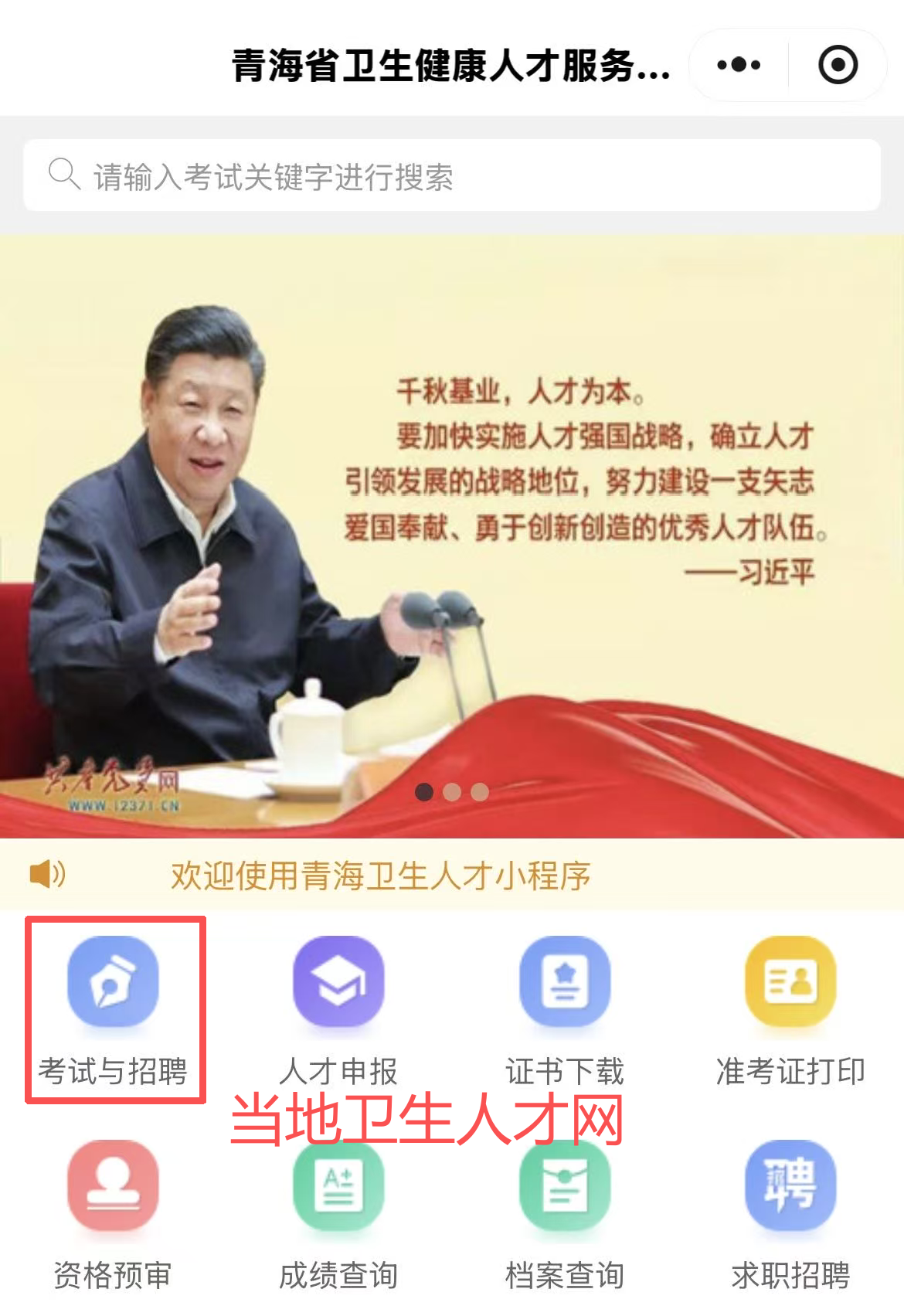
Task: Open 成绩查询
Action: coord(338,1213)
